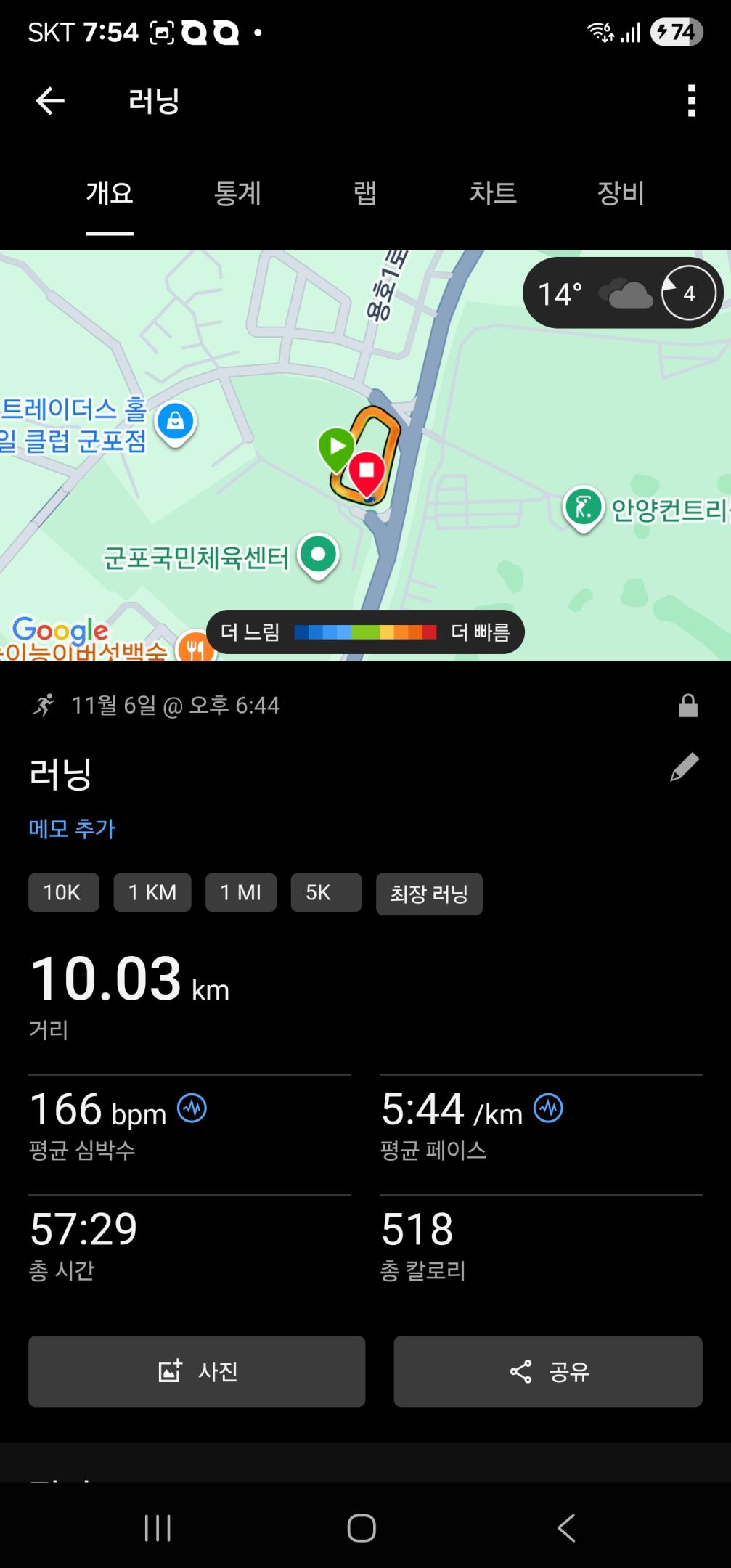
Task: Tap the running figure icon beside the date
Action: (45, 705)
